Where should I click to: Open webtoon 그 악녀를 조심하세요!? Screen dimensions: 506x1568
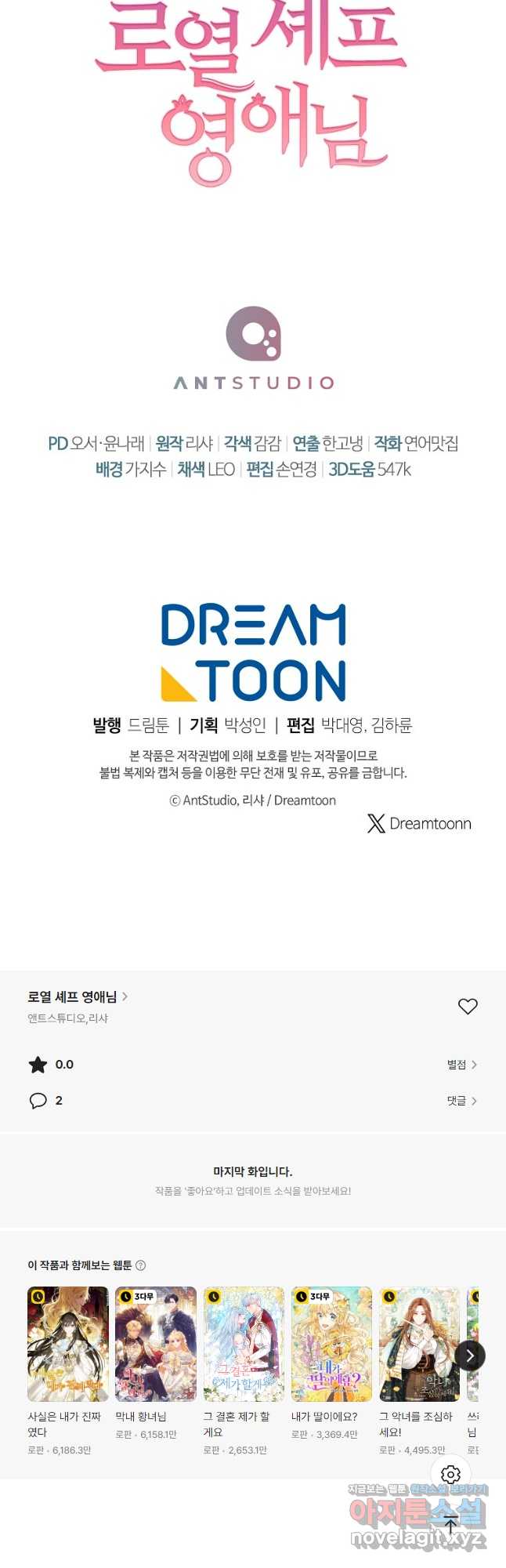coord(419,1344)
